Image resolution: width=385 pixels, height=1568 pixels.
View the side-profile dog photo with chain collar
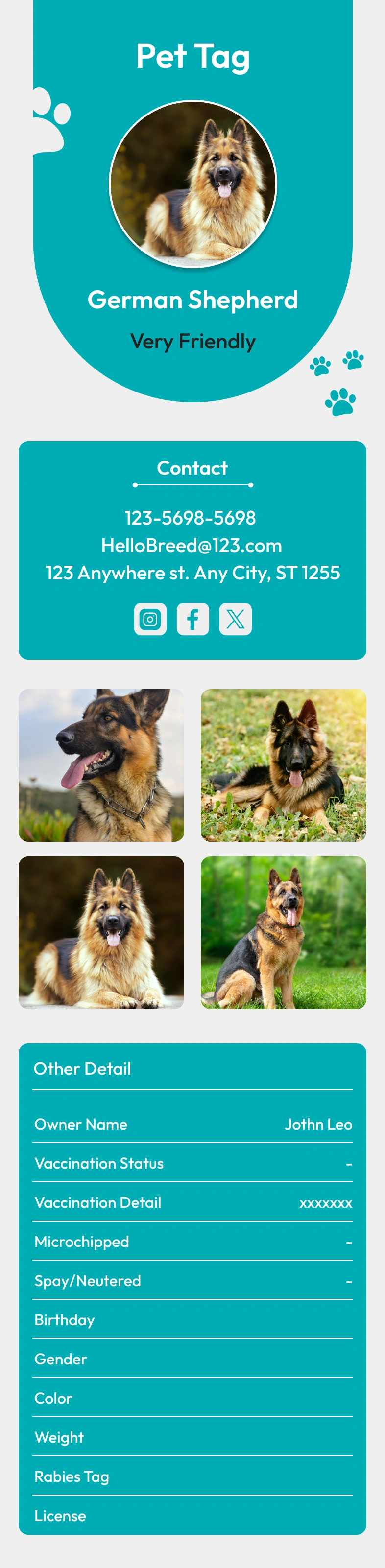tap(101, 765)
